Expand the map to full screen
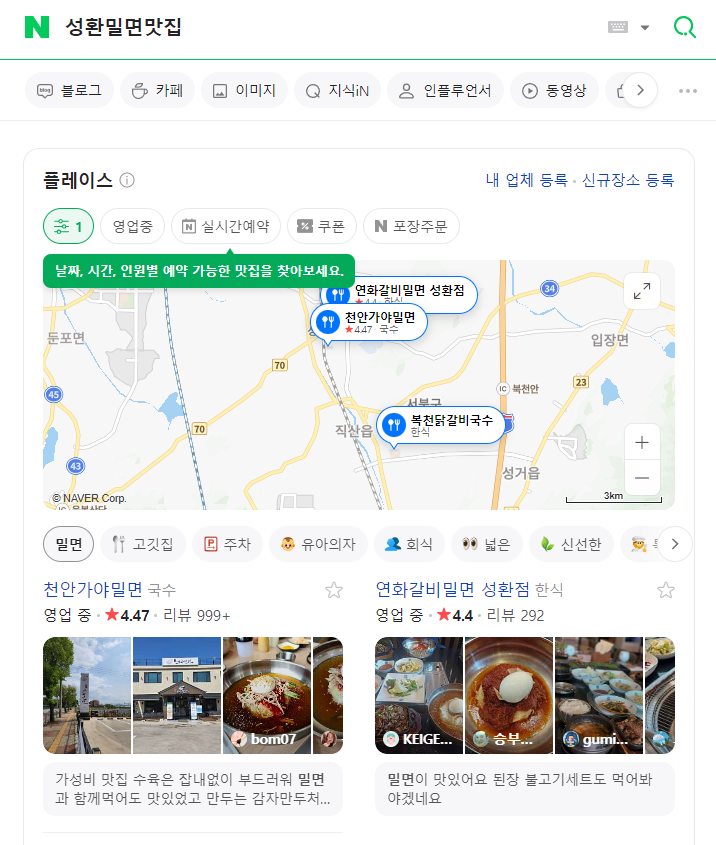 [x=642, y=291]
